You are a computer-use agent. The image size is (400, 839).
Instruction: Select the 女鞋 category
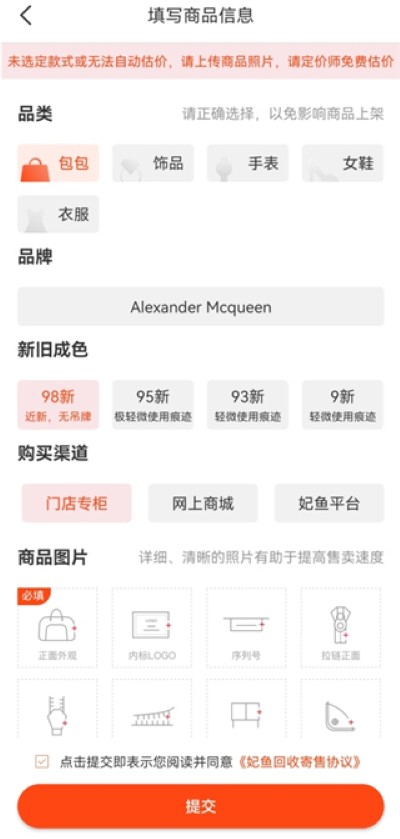pos(343,163)
